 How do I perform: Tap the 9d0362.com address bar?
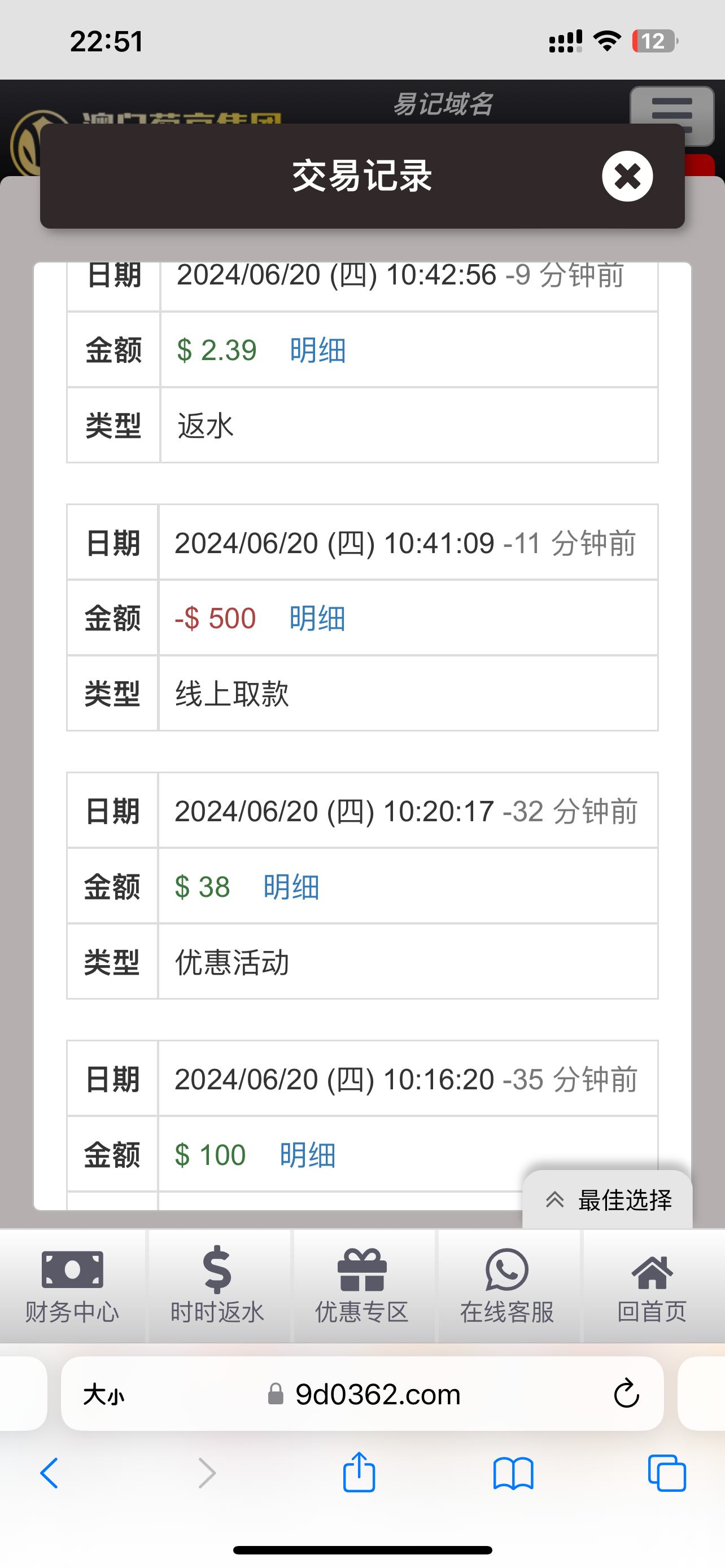point(377,1395)
